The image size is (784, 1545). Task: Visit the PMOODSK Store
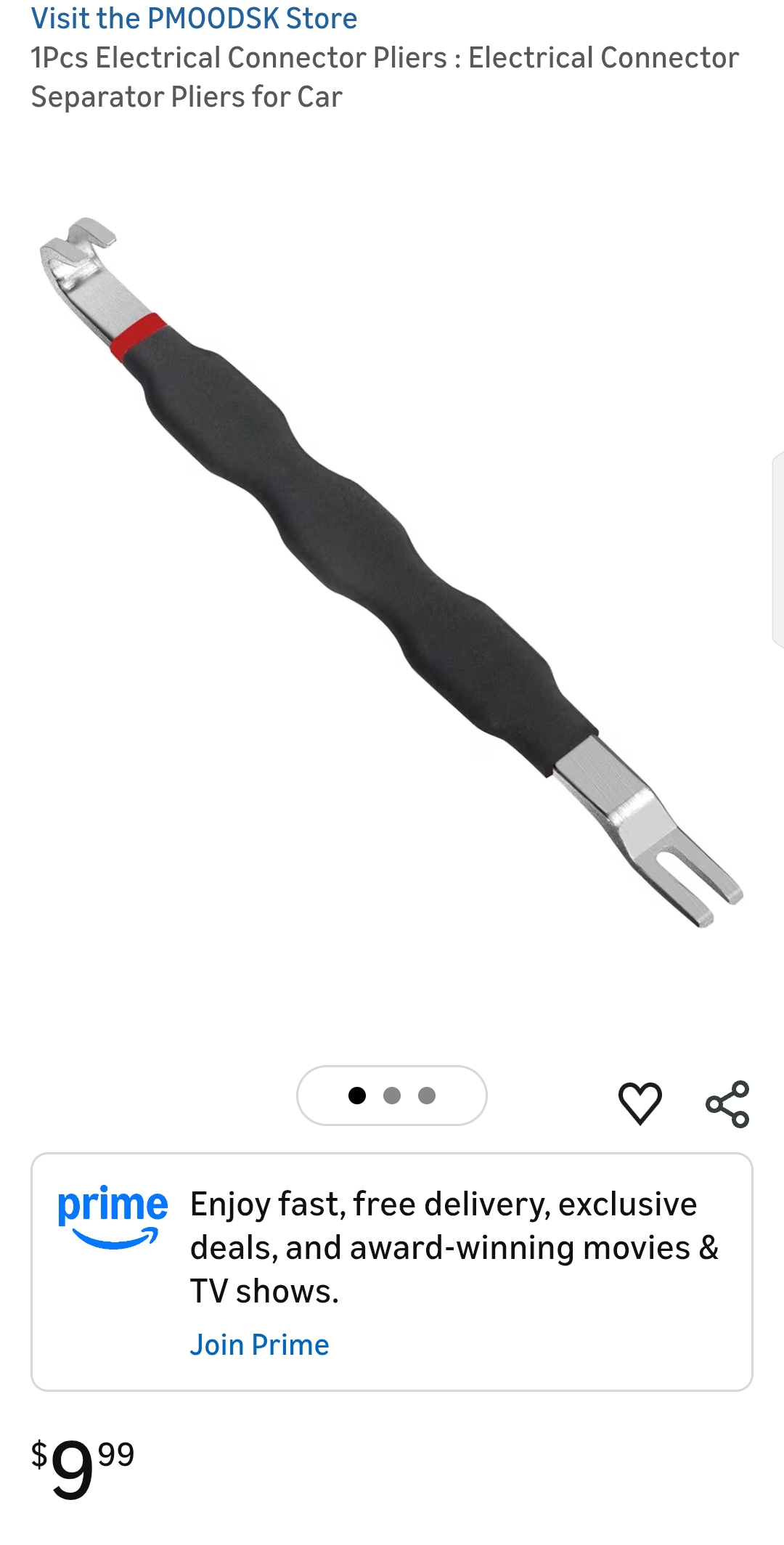pyautogui.click(x=193, y=20)
